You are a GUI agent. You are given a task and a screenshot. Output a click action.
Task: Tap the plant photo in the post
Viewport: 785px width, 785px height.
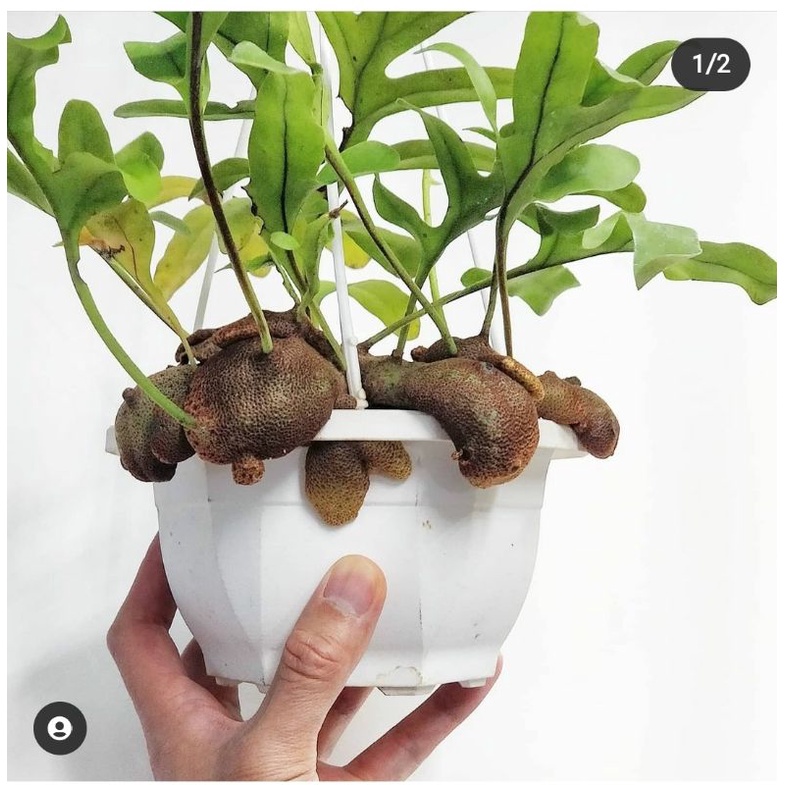[x=392, y=400]
